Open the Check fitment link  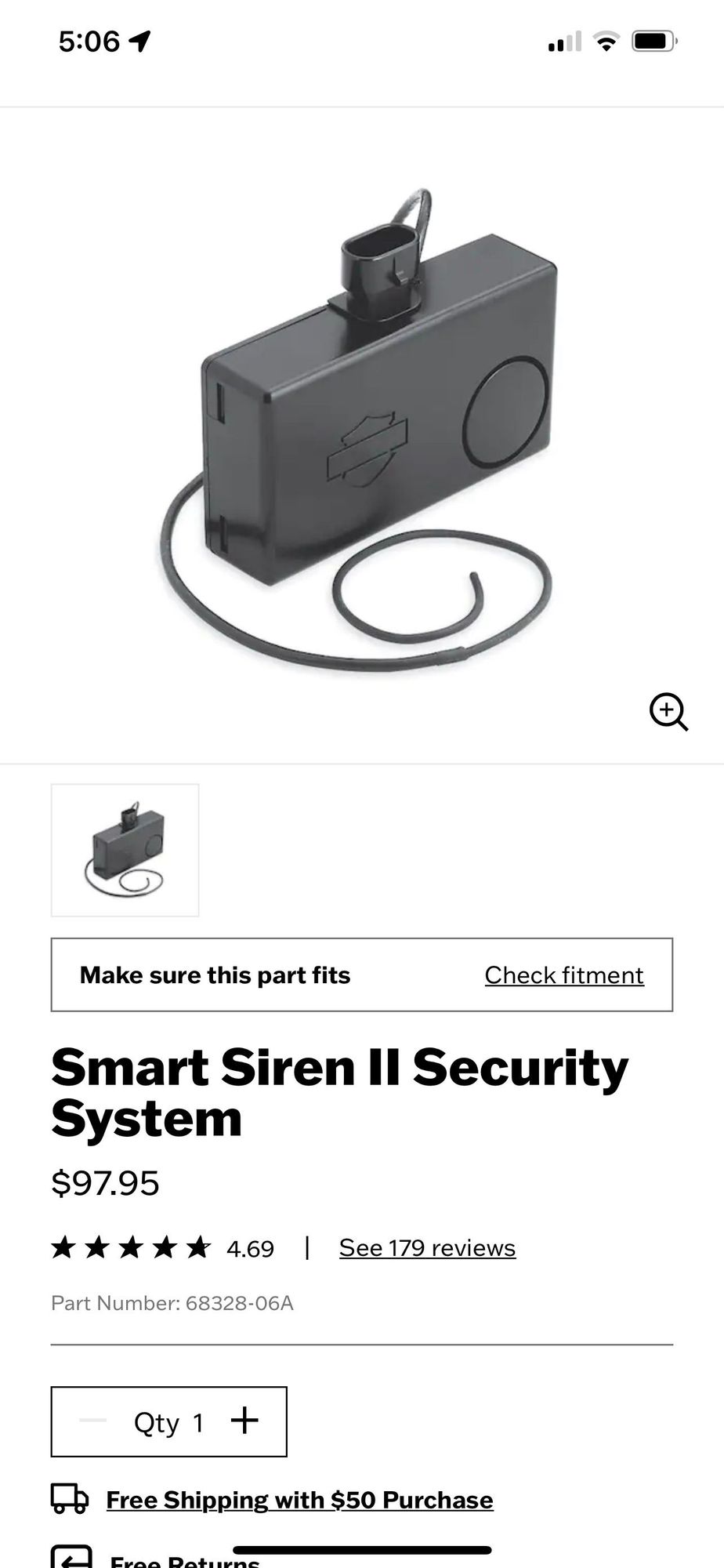563,975
